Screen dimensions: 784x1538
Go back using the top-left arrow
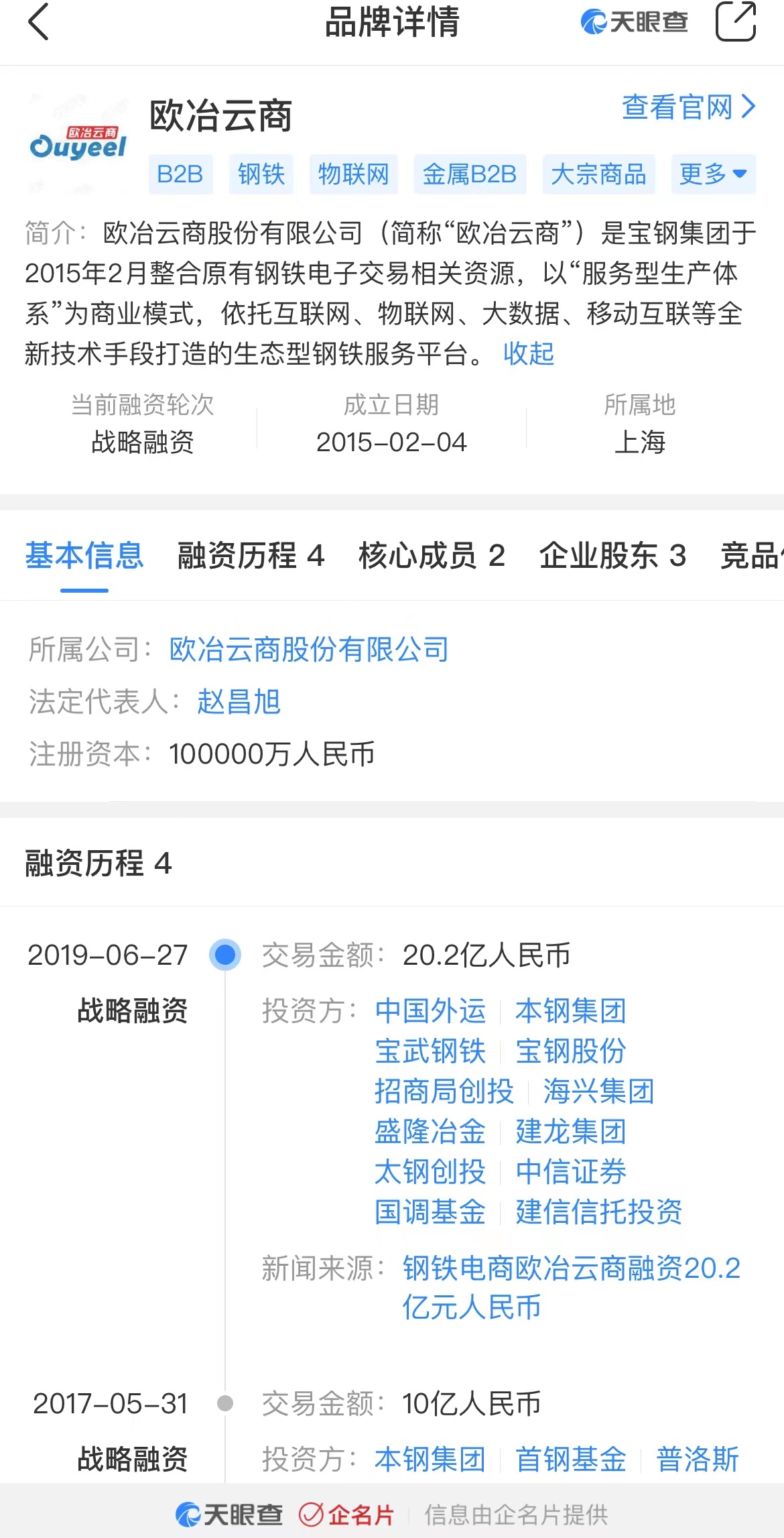tap(39, 22)
